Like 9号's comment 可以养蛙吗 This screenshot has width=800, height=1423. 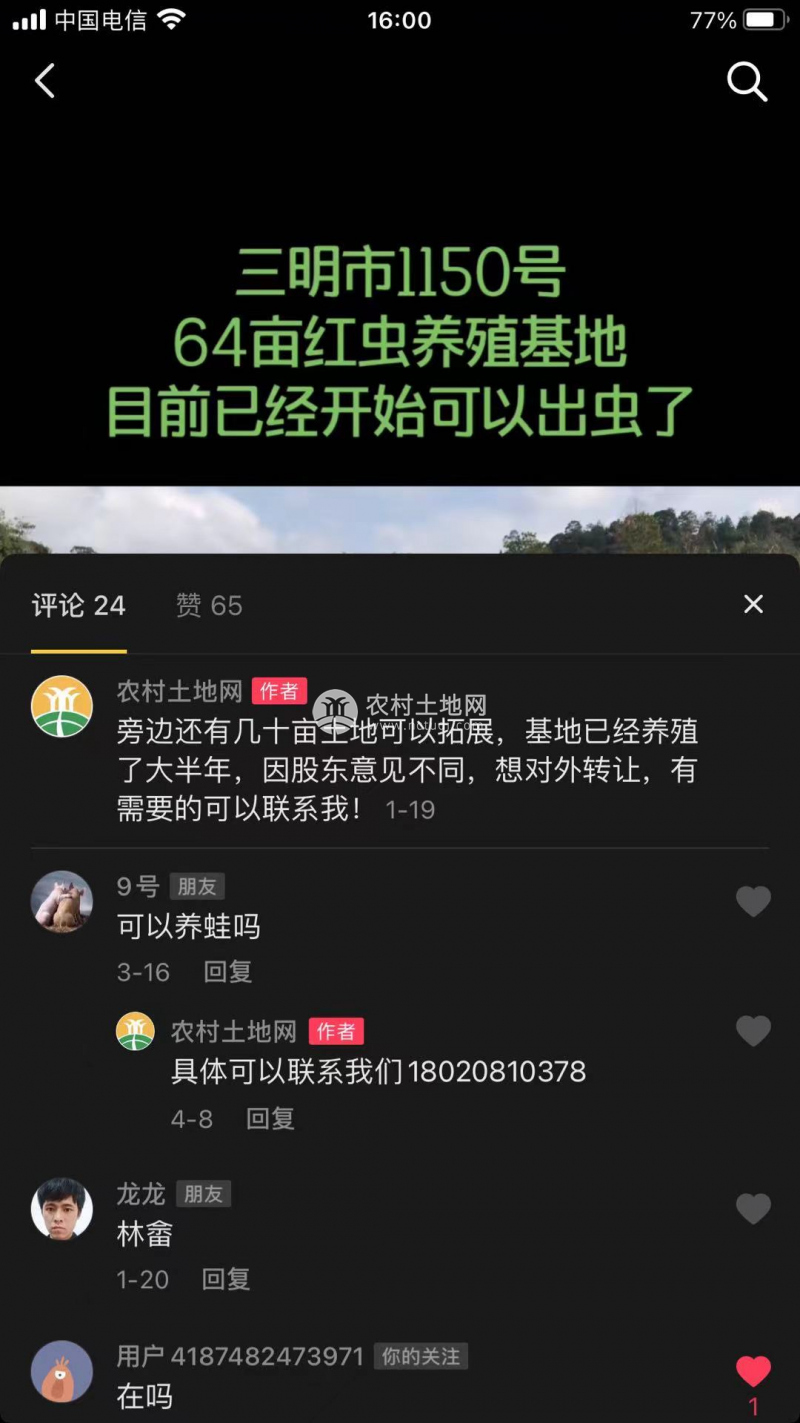click(753, 901)
